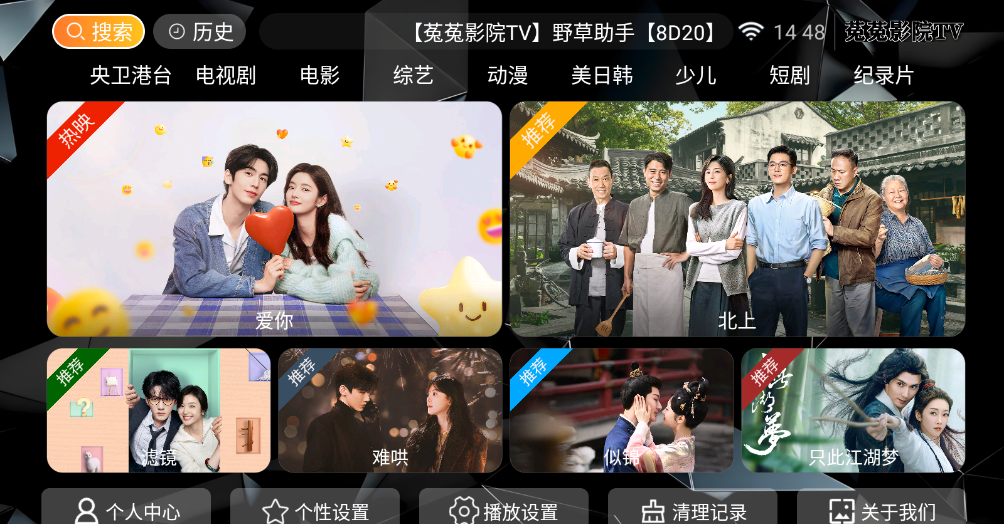1004x524 pixels.
Task: Open the 爱你 featured show card
Action: 274,219
